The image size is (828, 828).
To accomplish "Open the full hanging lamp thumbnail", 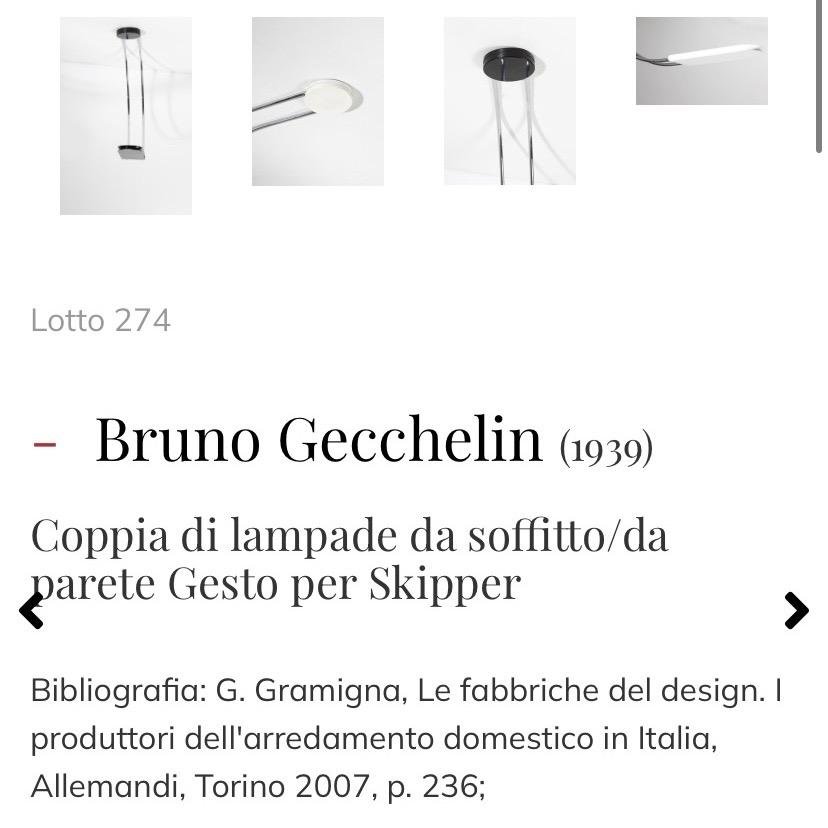I will point(126,116).
